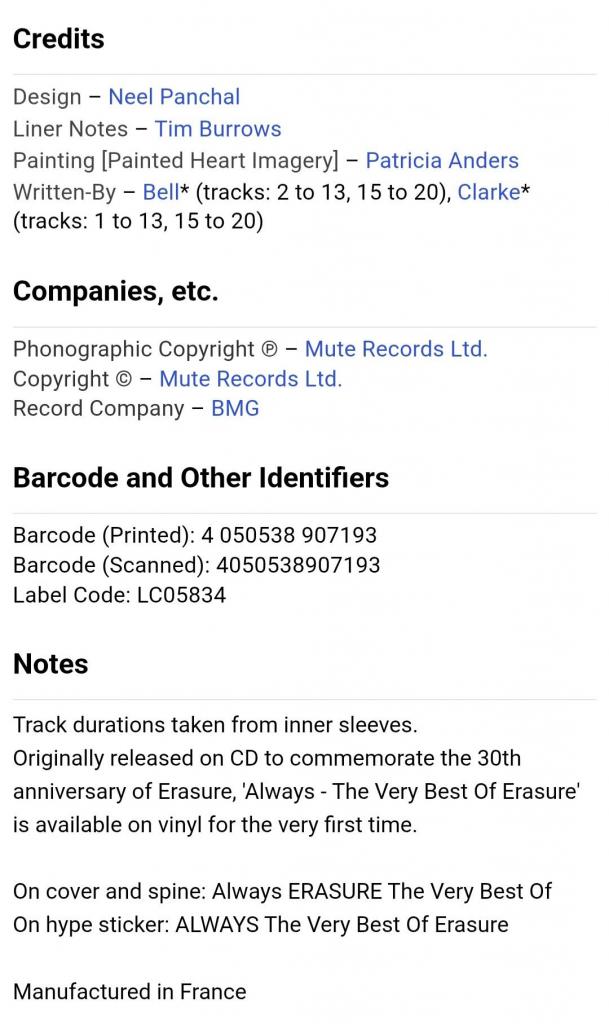Open Tim Burrows credit link
This screenshot has height=1024, width=609.
point(217,129)
